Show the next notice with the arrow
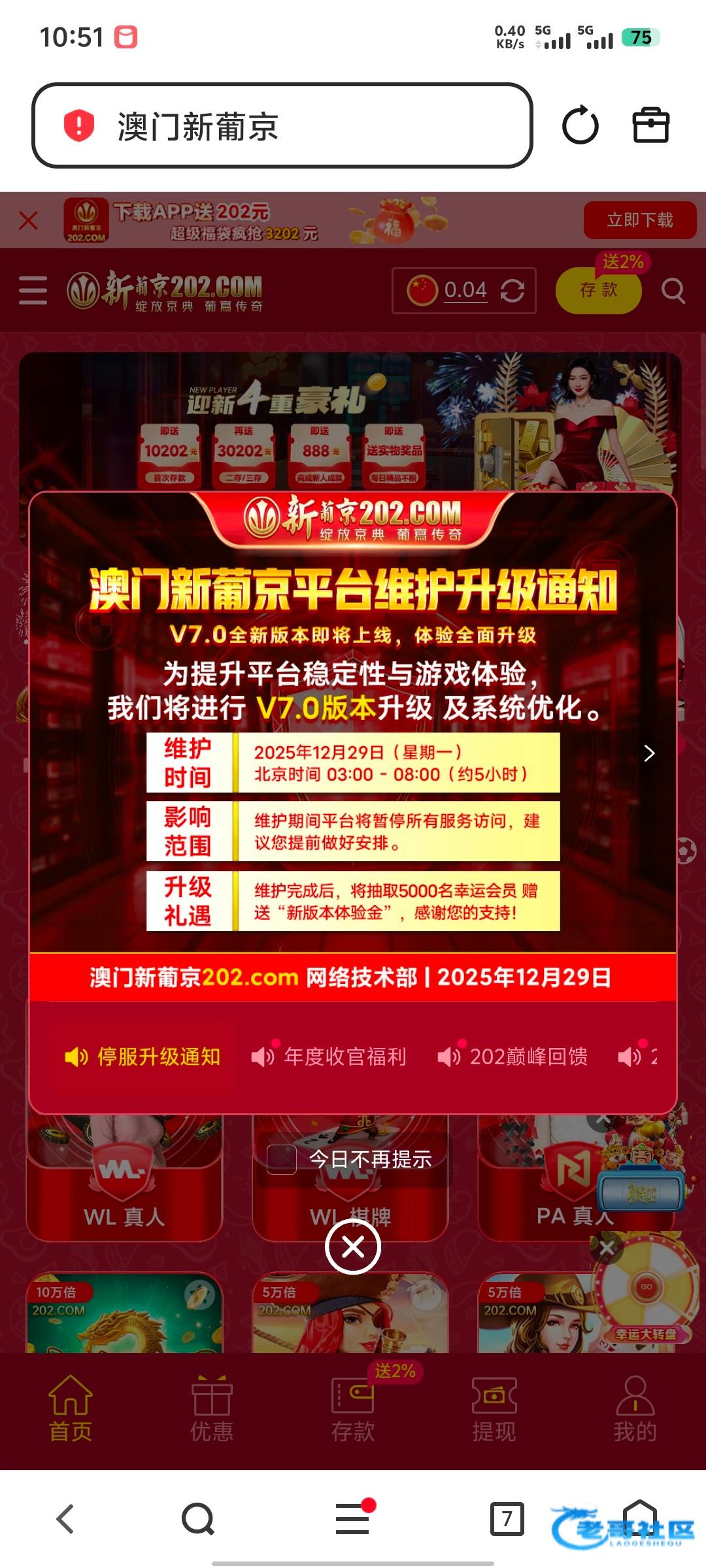The image size is (706, 1568). pos(648,753)
